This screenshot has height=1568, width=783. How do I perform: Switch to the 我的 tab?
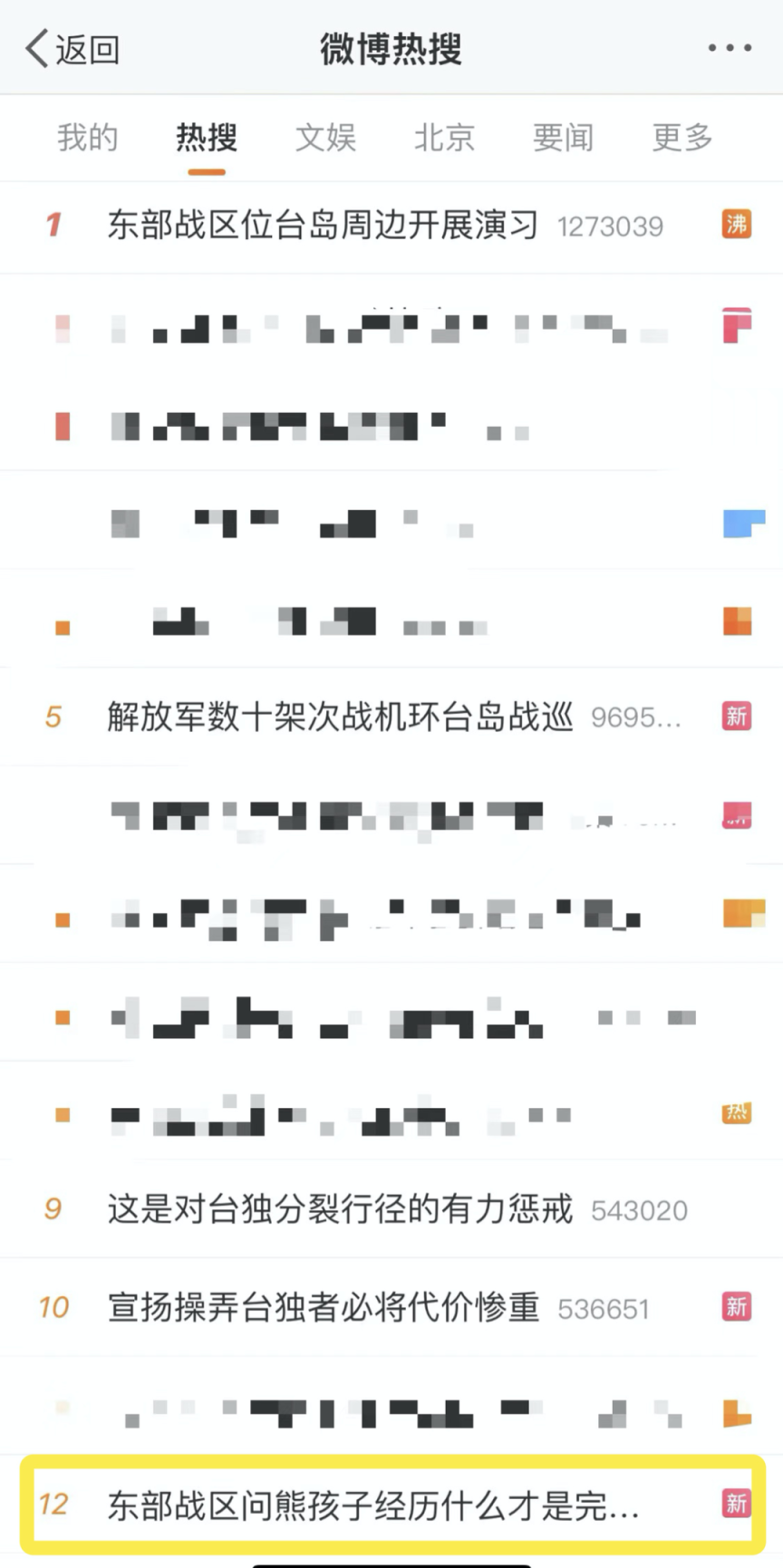click(88, 138)
